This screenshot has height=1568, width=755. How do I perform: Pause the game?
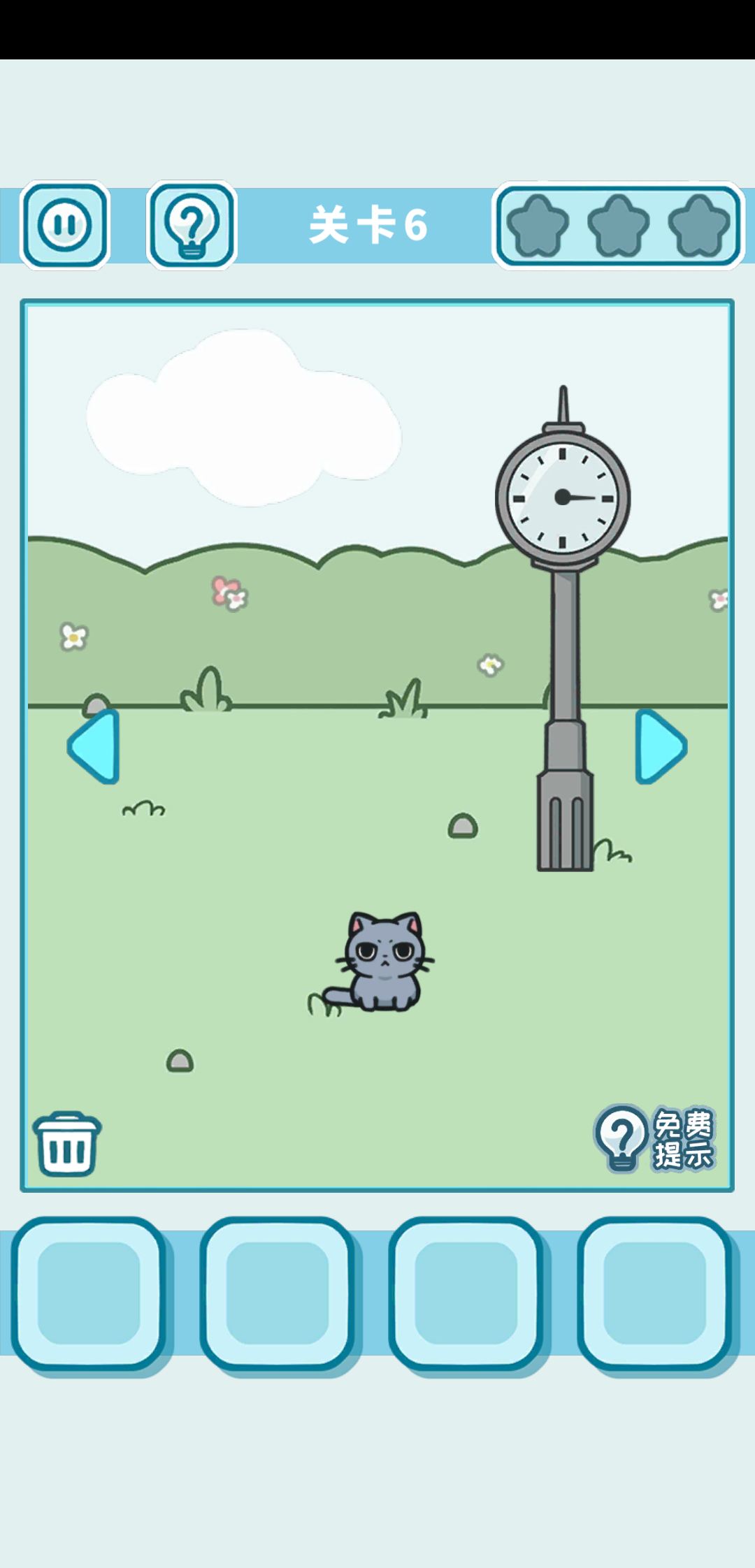point(65,225)
